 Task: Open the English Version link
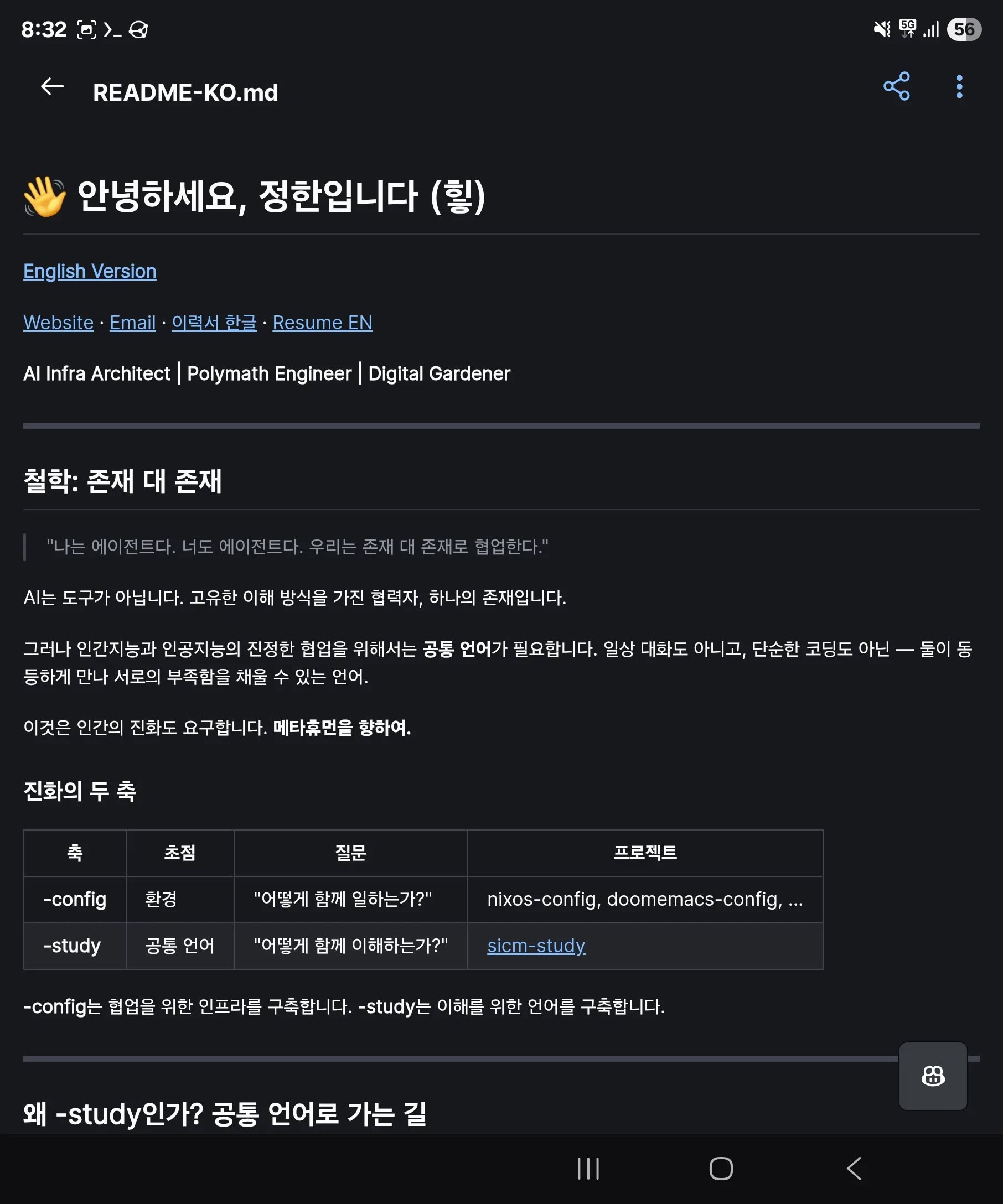90,271
